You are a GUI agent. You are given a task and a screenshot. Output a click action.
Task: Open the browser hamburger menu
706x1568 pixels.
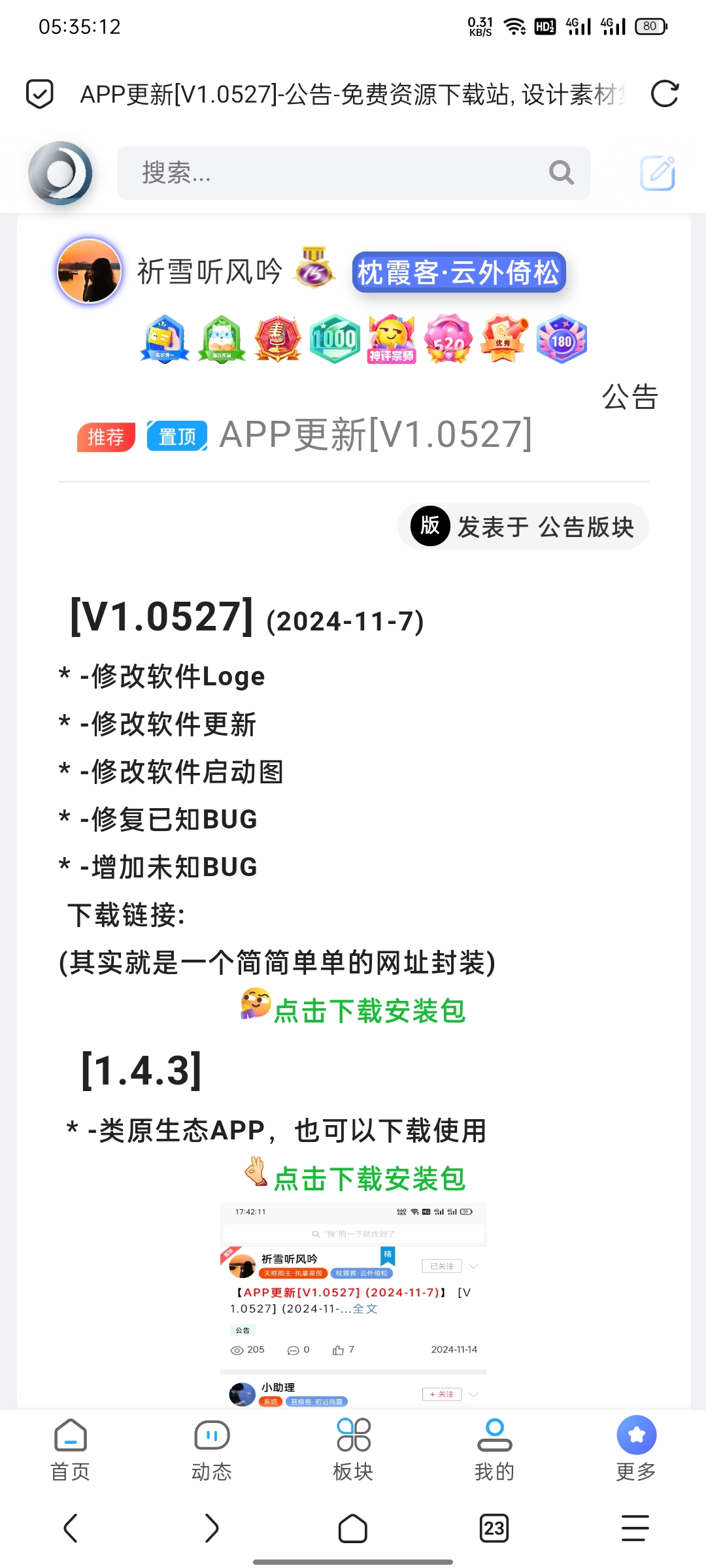[635, 1528]
